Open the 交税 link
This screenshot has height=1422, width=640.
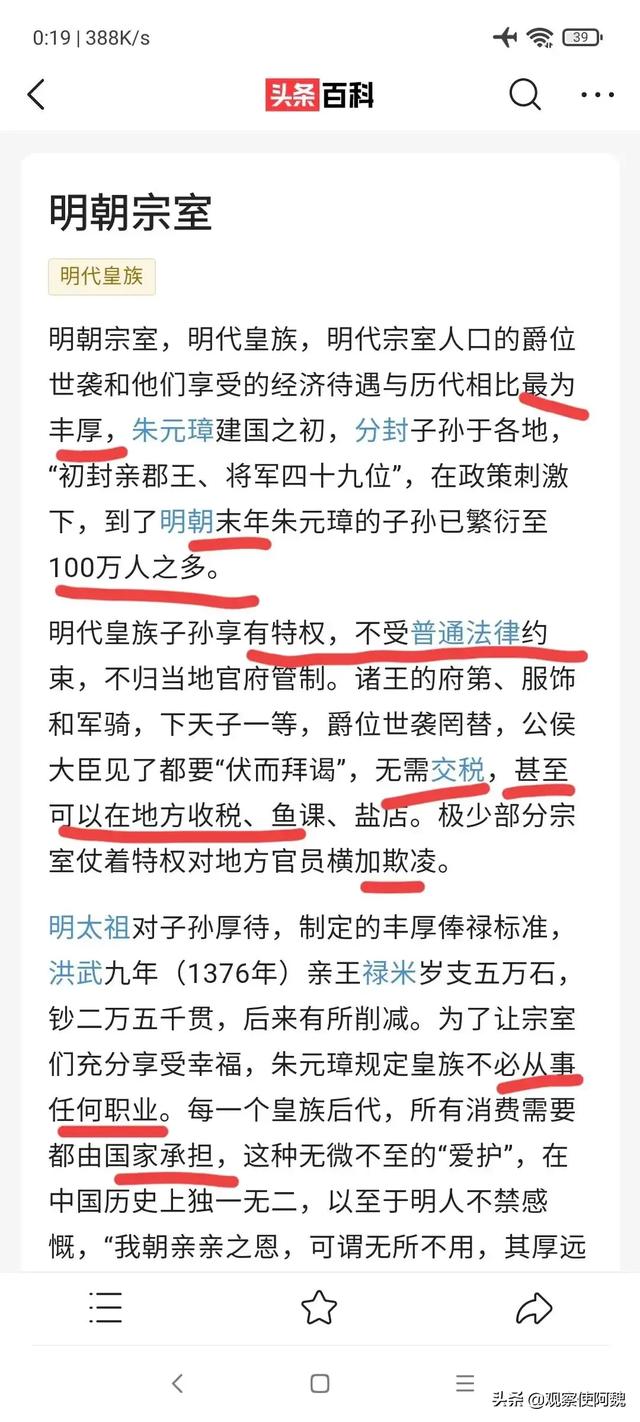(458, 770)
